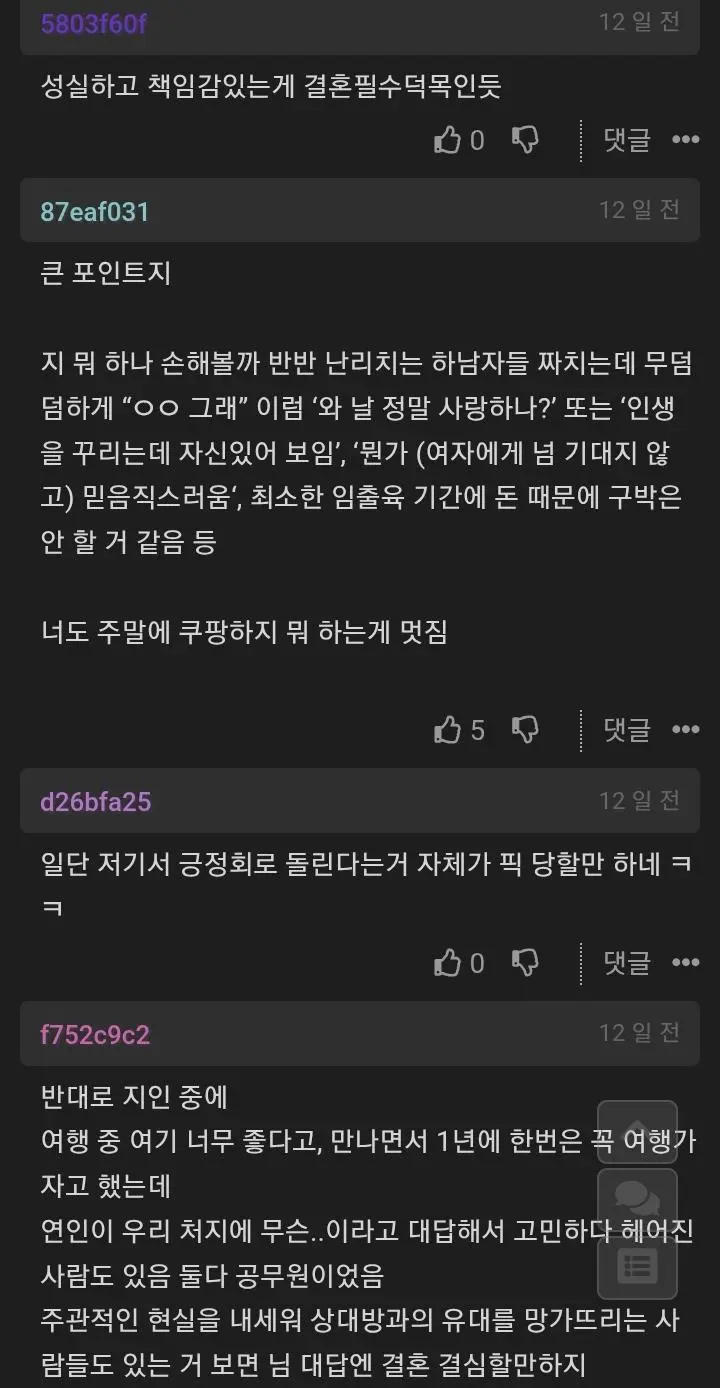
Task: Dislike the comment by 5803f60f
Action: pos(525,141)
